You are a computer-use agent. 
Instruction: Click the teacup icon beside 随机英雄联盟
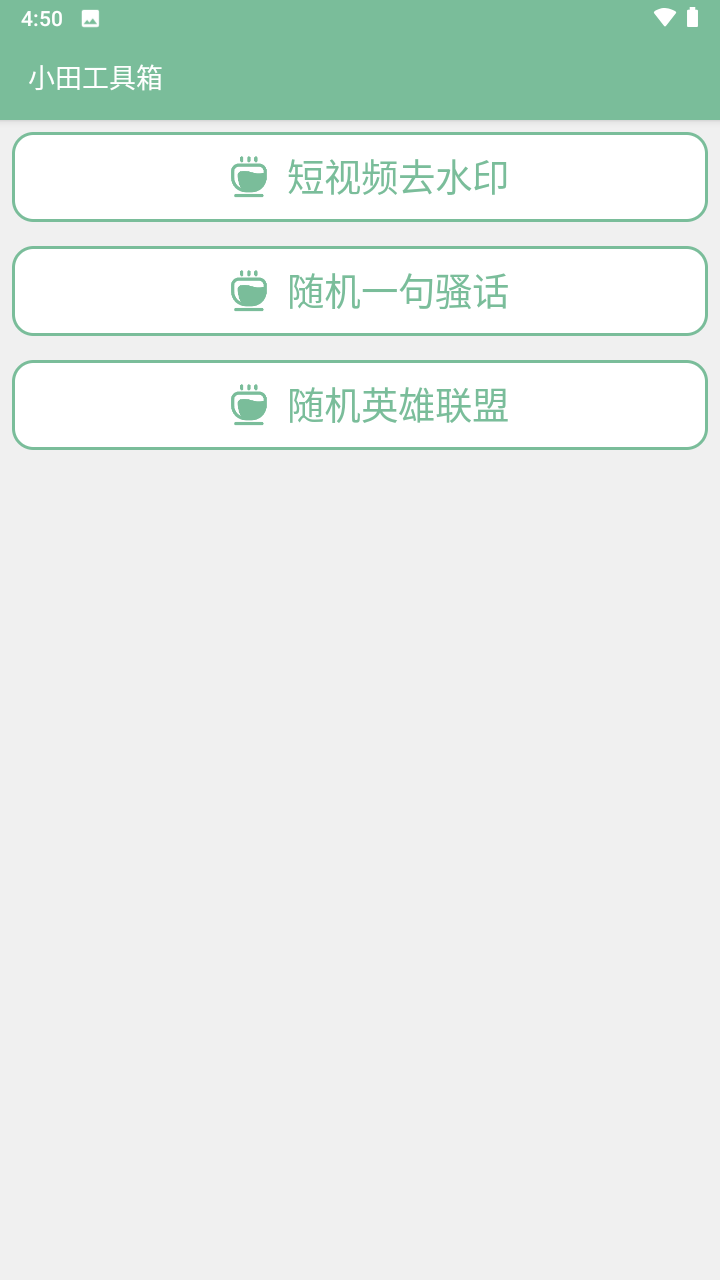[x=248, y=405]
